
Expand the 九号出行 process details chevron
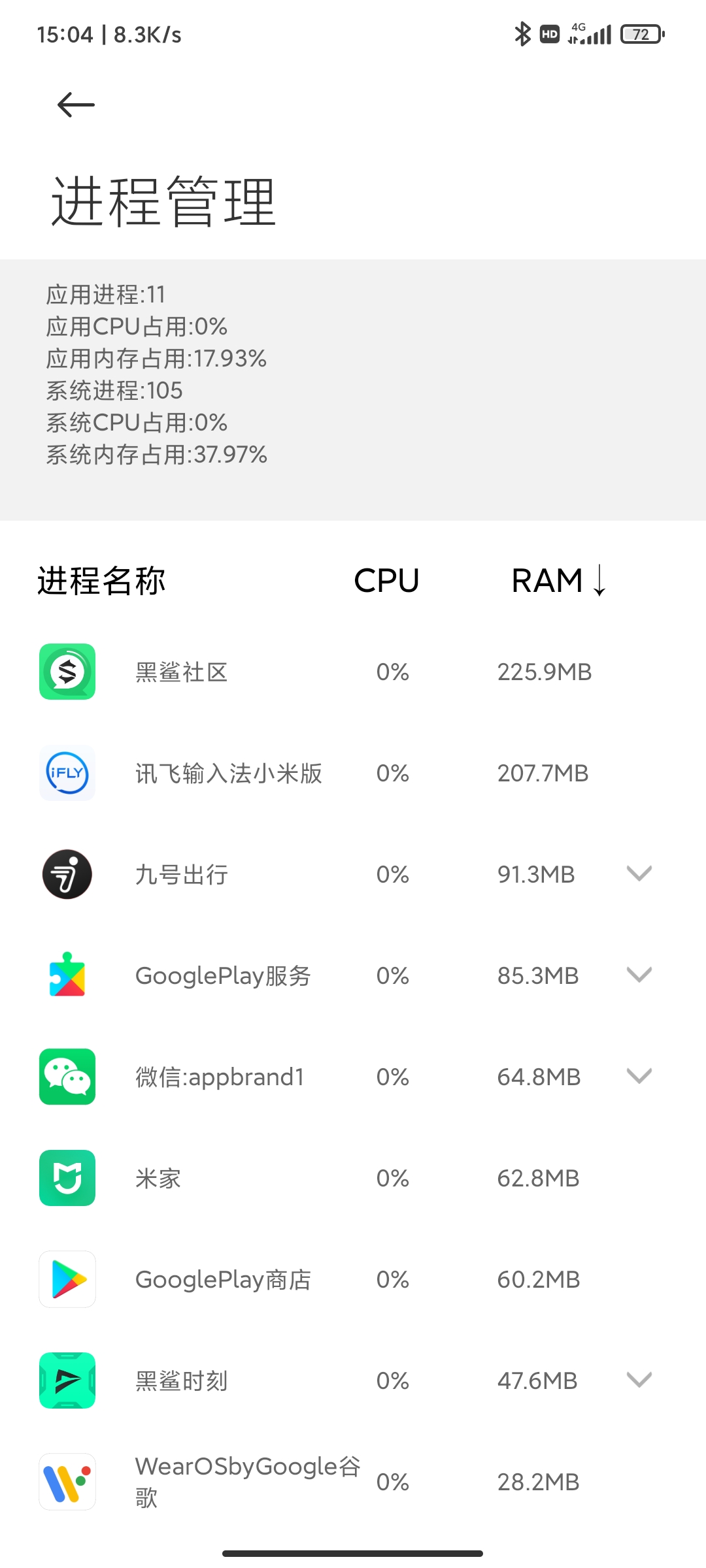point(639,874)
